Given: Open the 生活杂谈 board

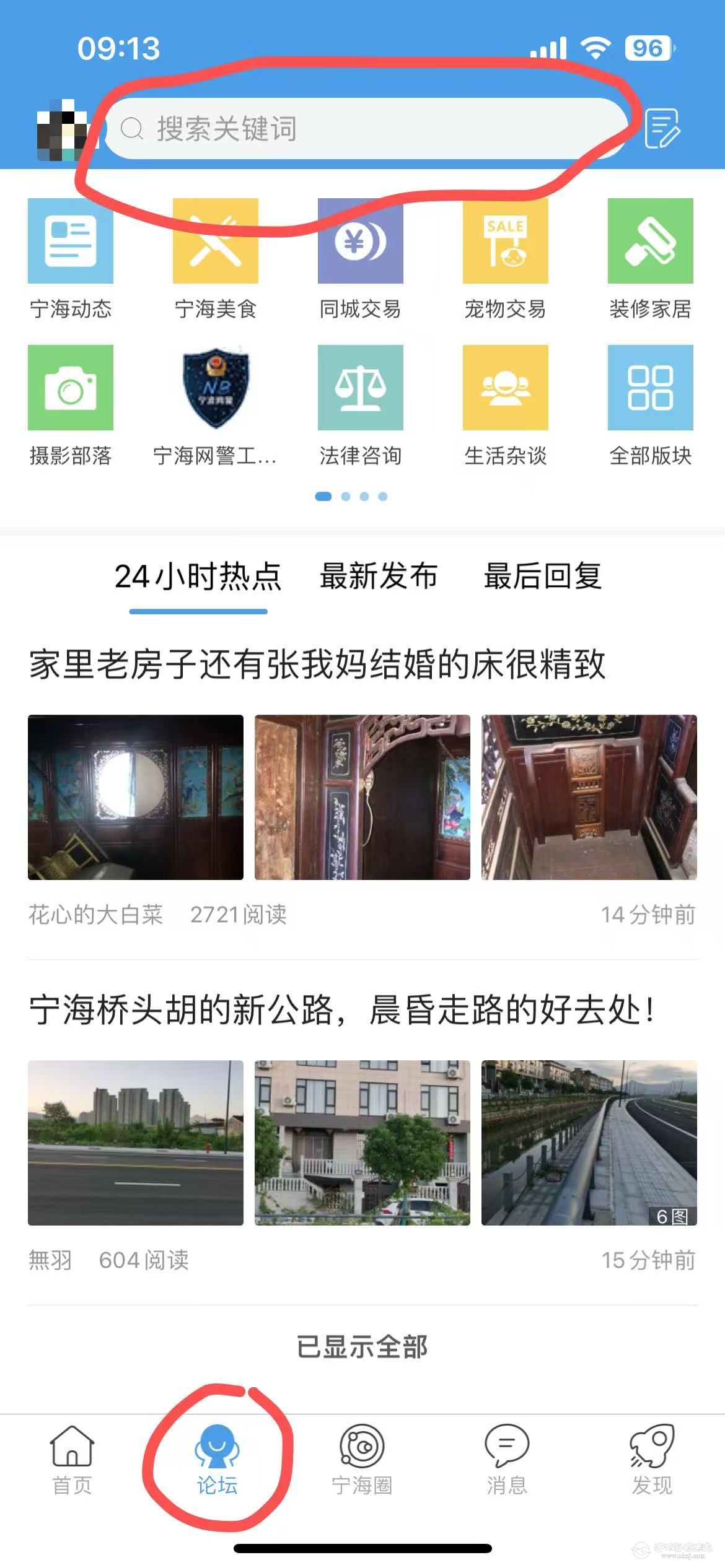Looking at the screenshot, I should click(505, 404).
